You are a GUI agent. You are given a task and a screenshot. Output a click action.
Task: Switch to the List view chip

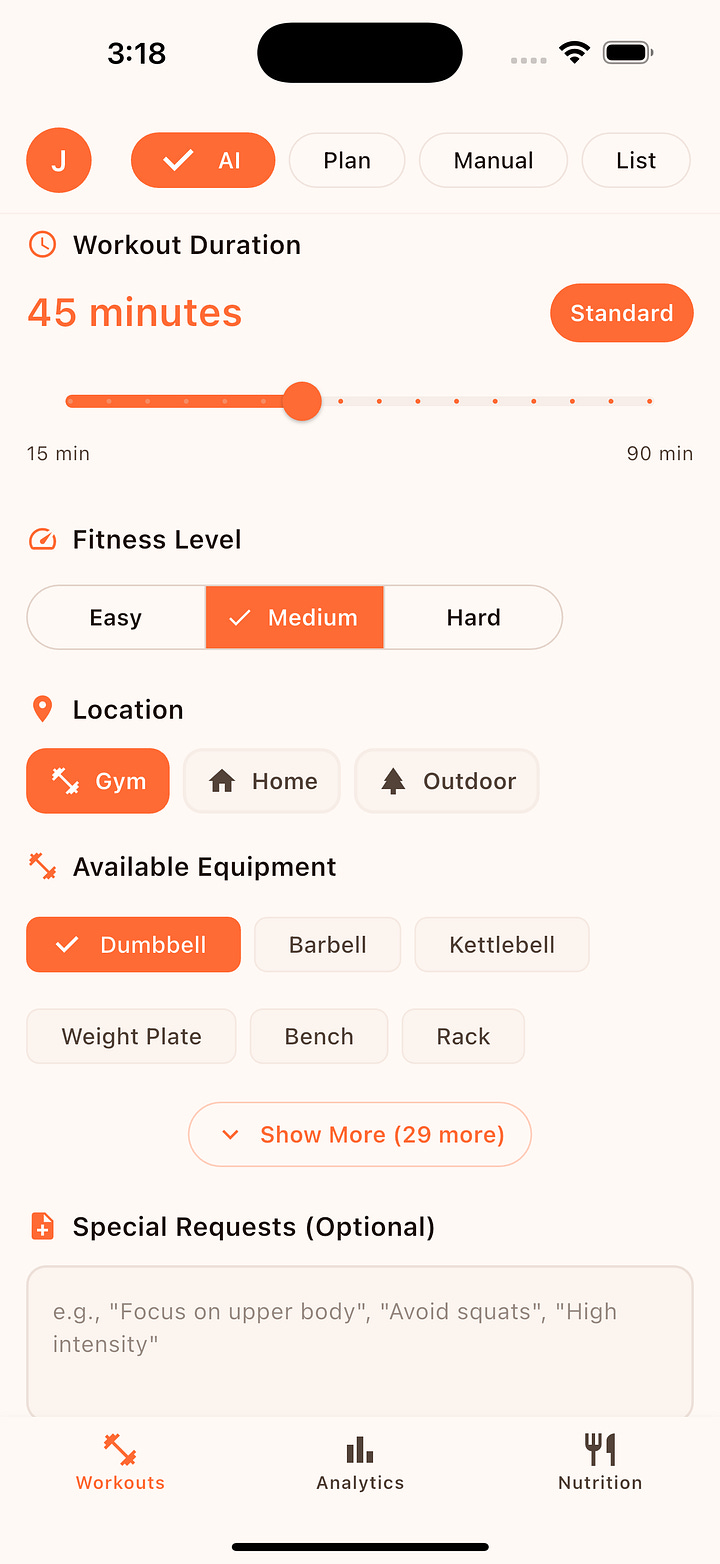click(x=635, y=160)
